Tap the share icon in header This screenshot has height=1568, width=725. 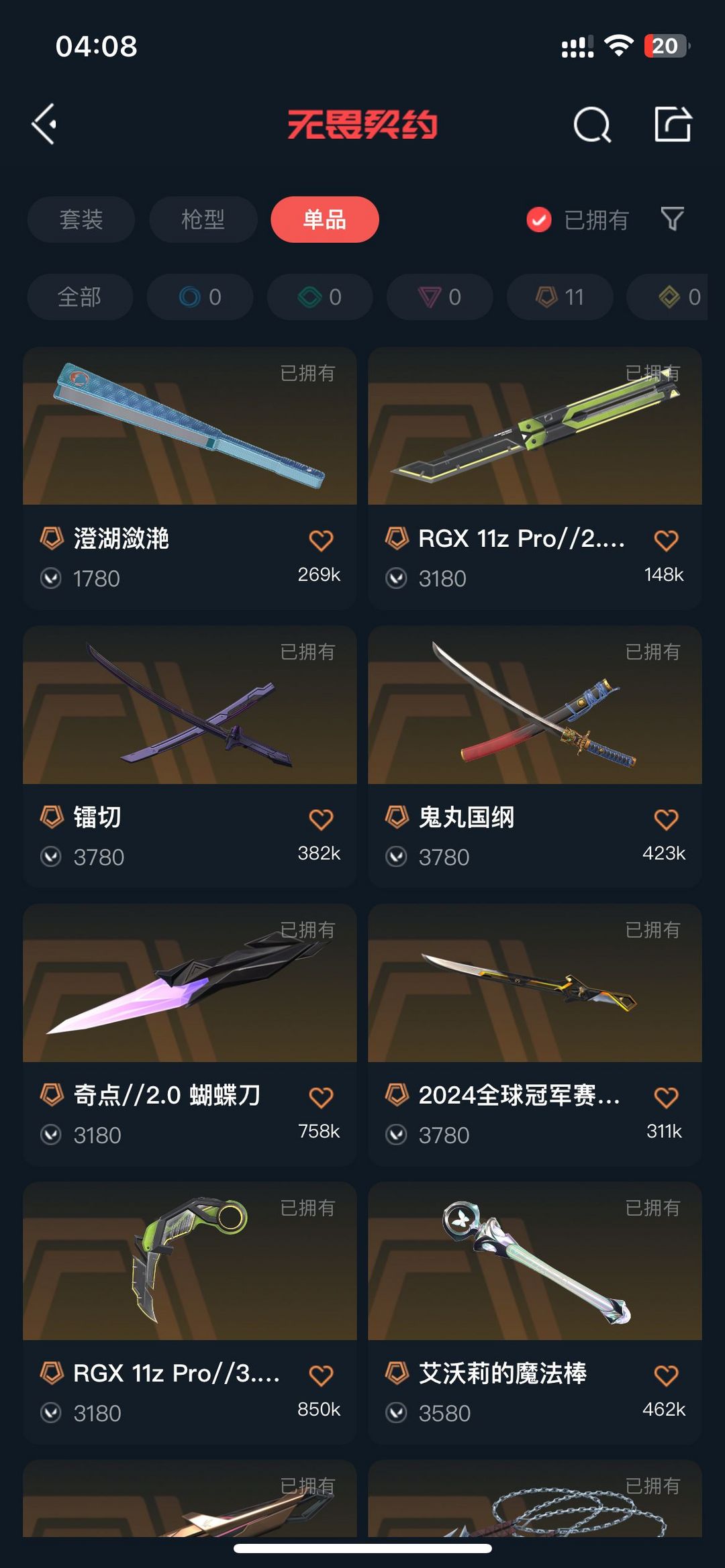point(673,124)
